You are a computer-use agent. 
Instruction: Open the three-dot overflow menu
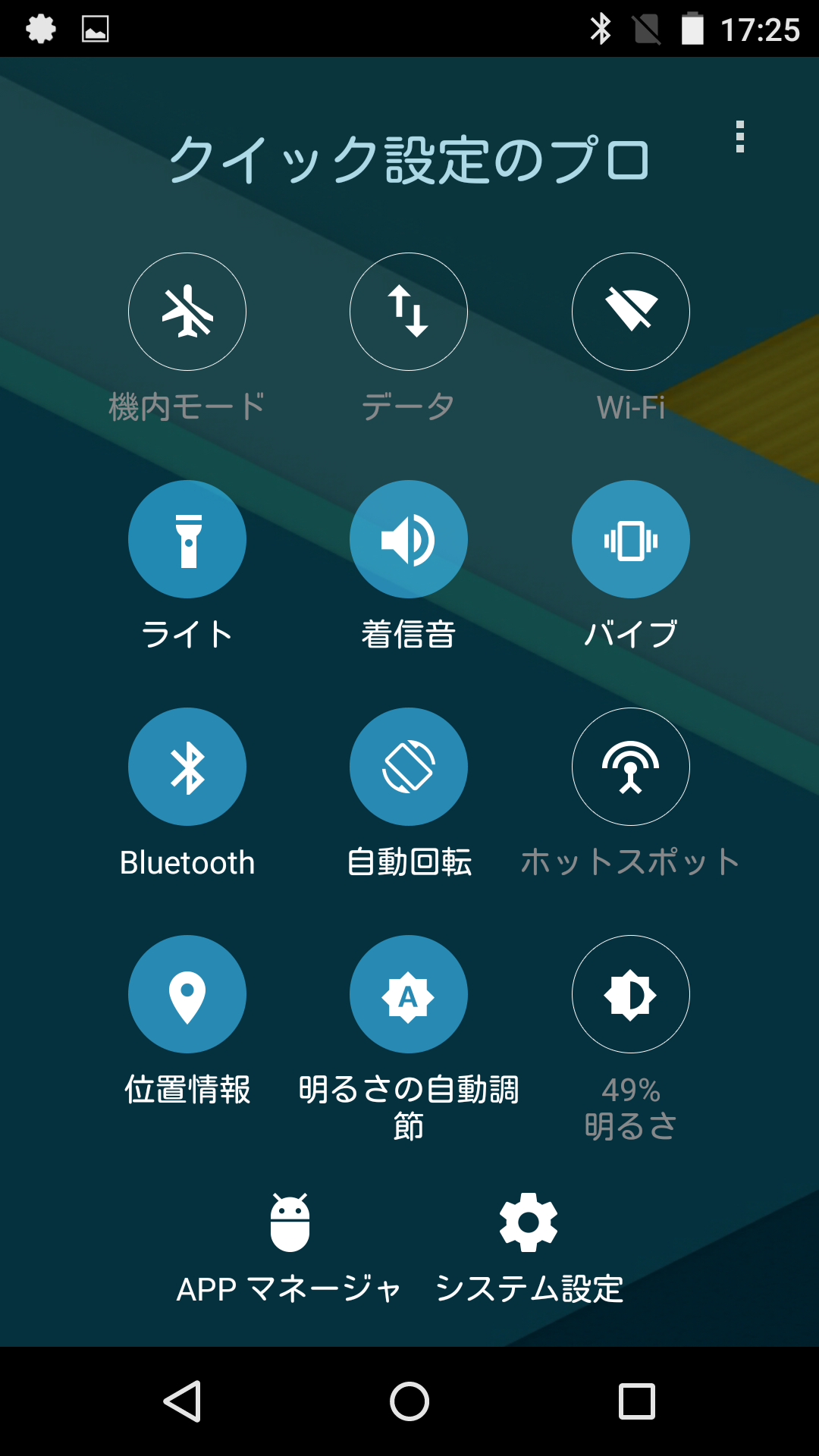740,136
